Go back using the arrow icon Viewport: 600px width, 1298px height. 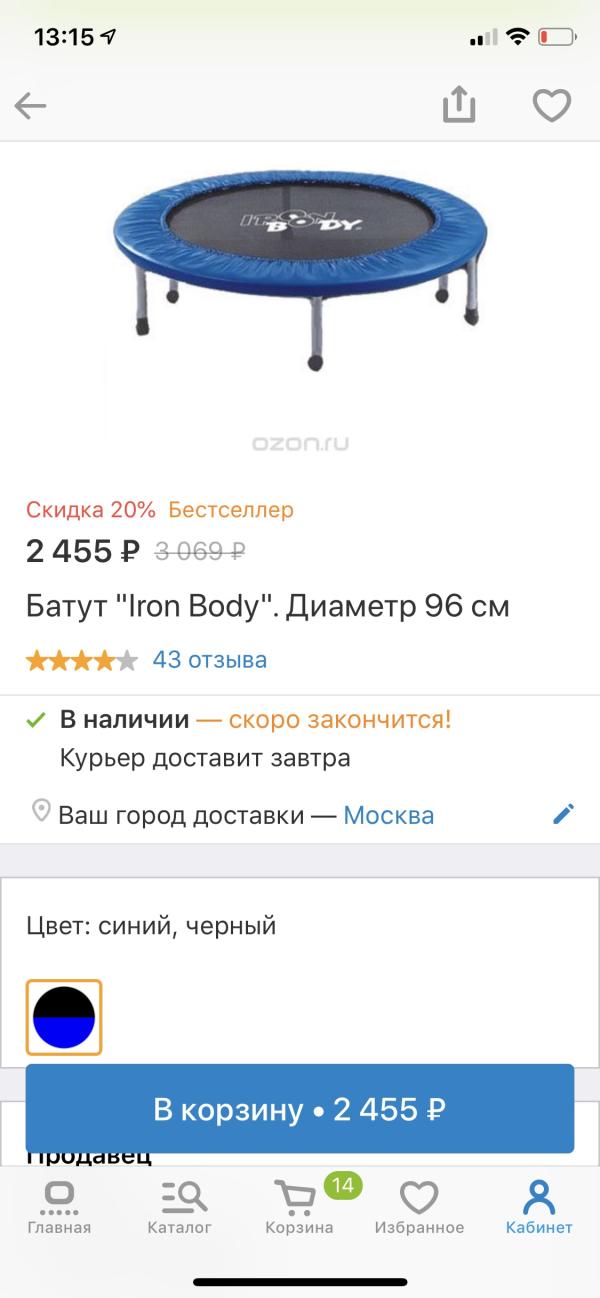31,105
